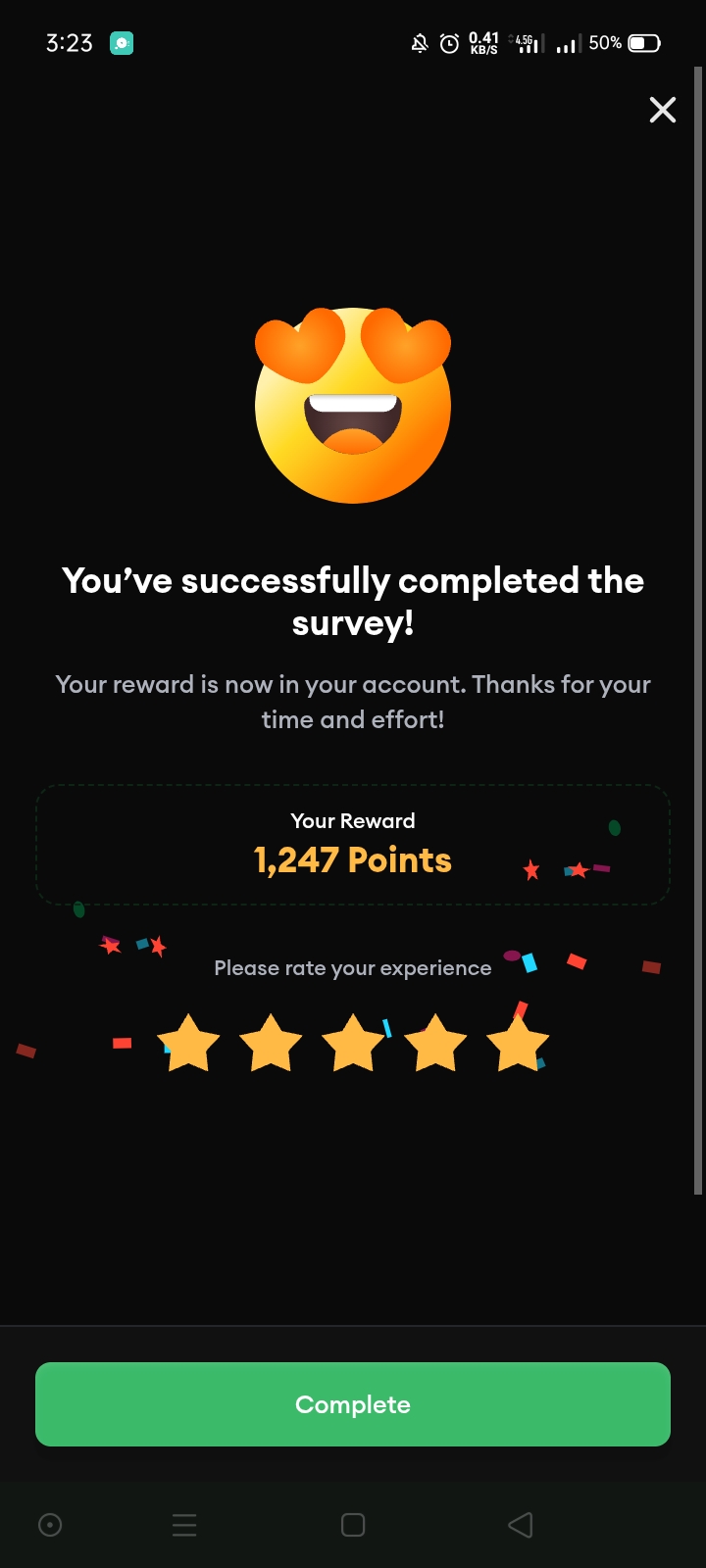Open recent apps from the navigation bar
The width and height of the screenshot is (706, 1568).
click(184, 1525)
